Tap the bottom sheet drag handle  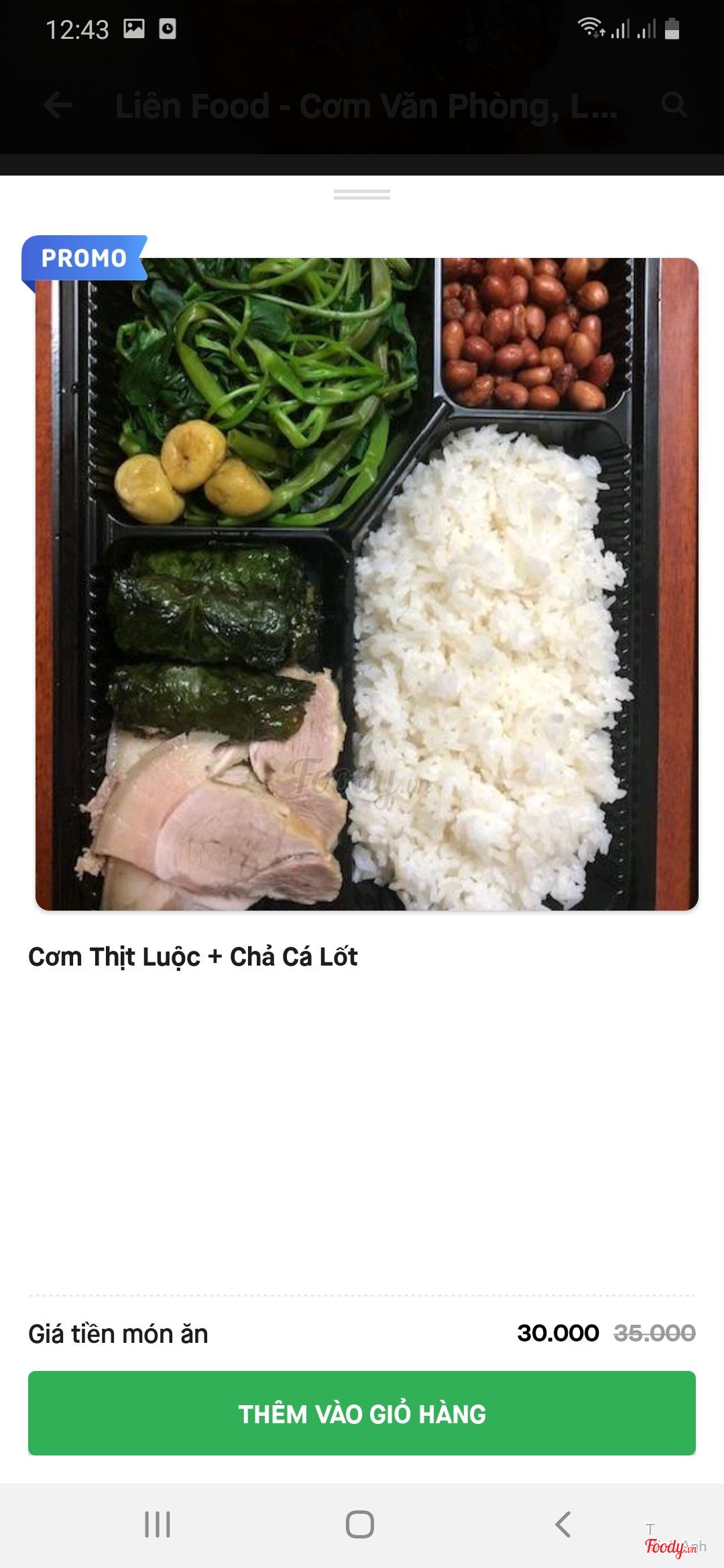tap(362, 194)
